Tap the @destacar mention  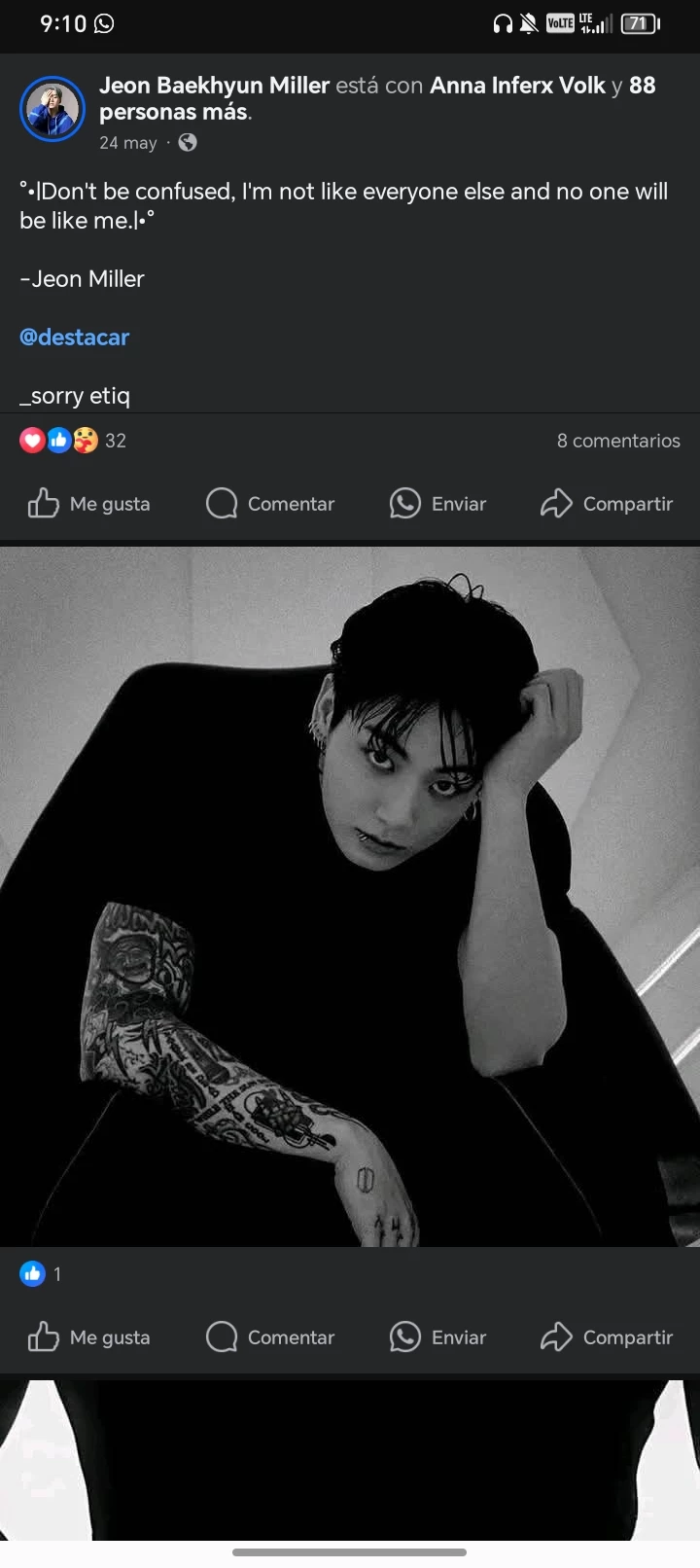74,338
